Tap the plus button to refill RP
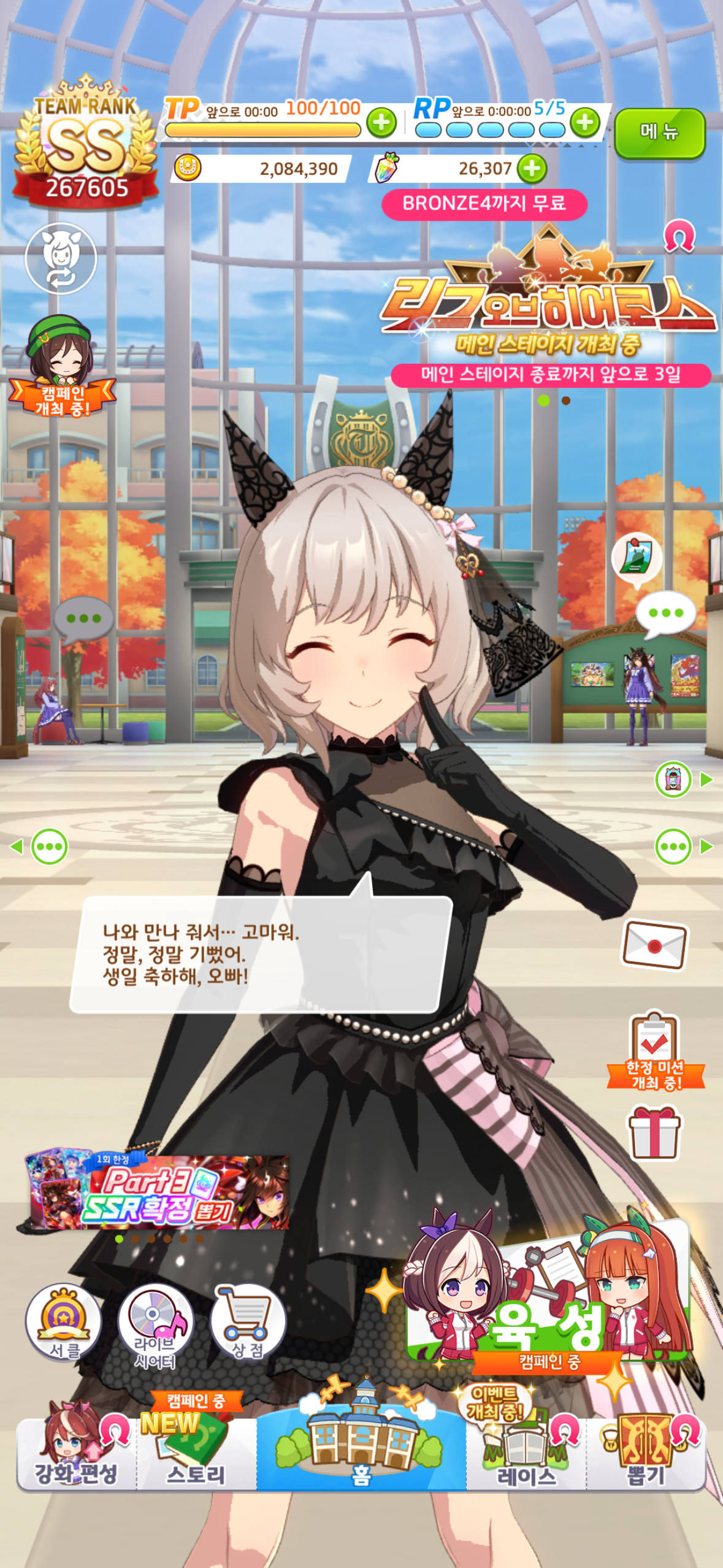 [x=584, y=122]
